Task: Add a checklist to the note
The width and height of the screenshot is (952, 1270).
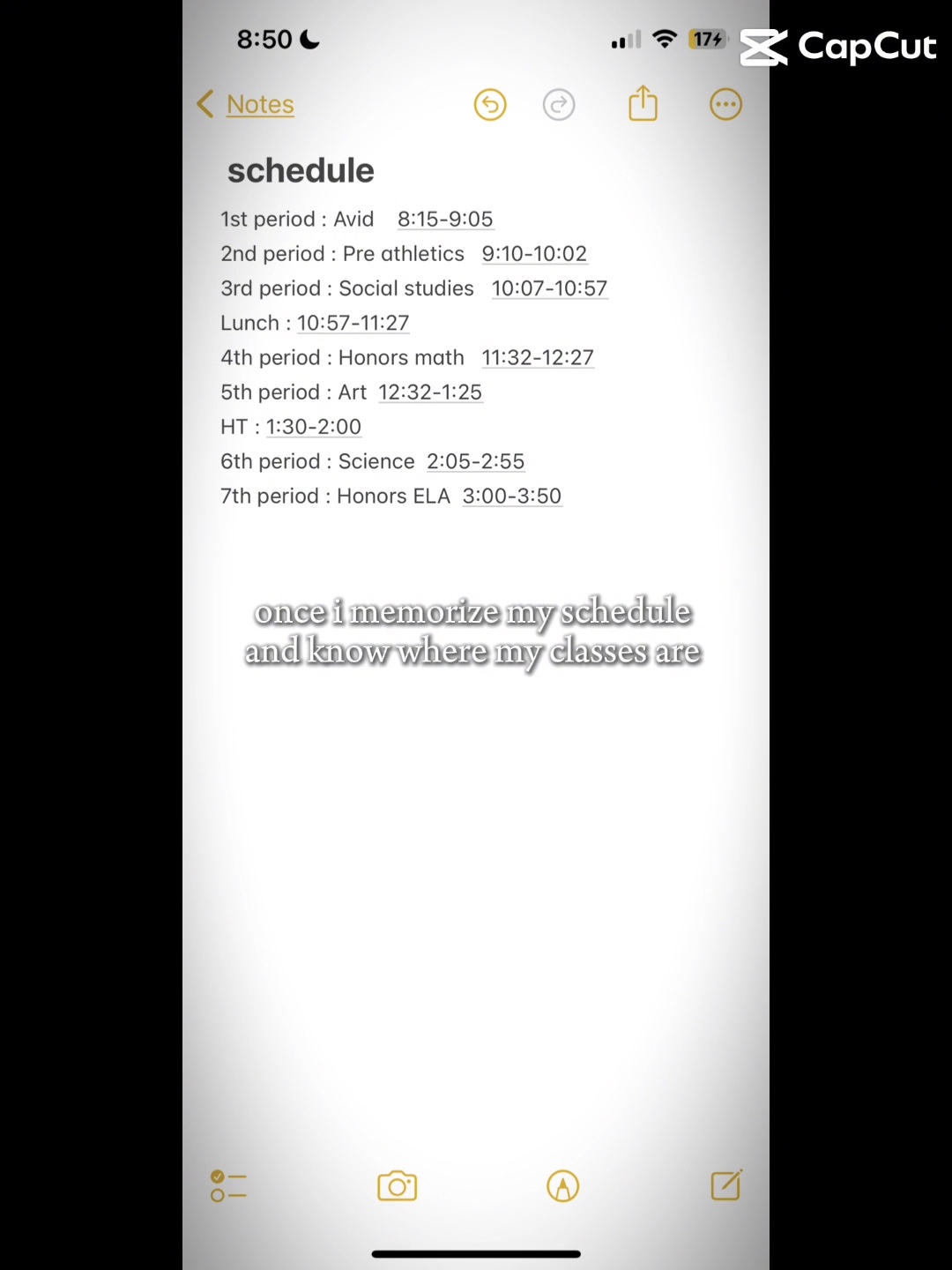Action: 228,1186
